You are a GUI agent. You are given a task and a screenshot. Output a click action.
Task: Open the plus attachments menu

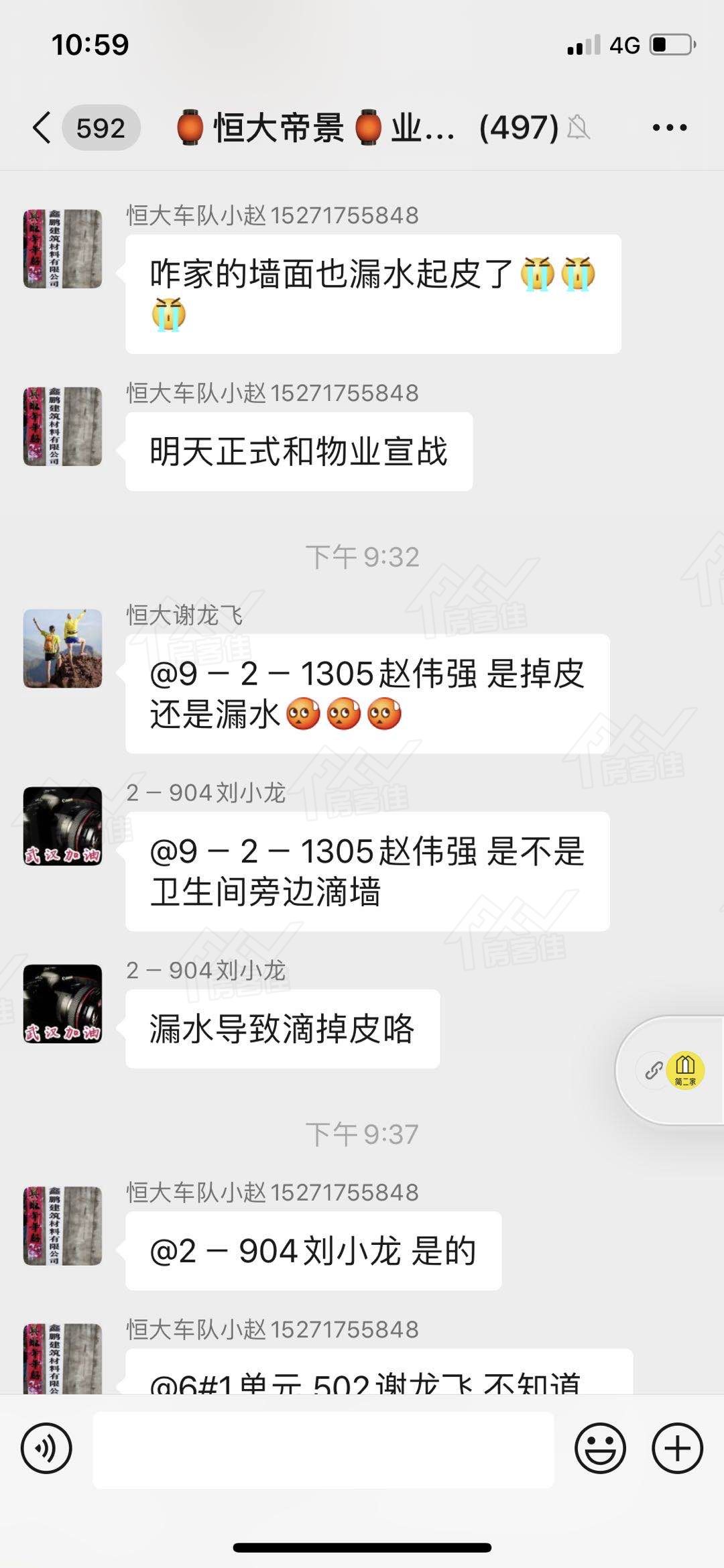677,1448
